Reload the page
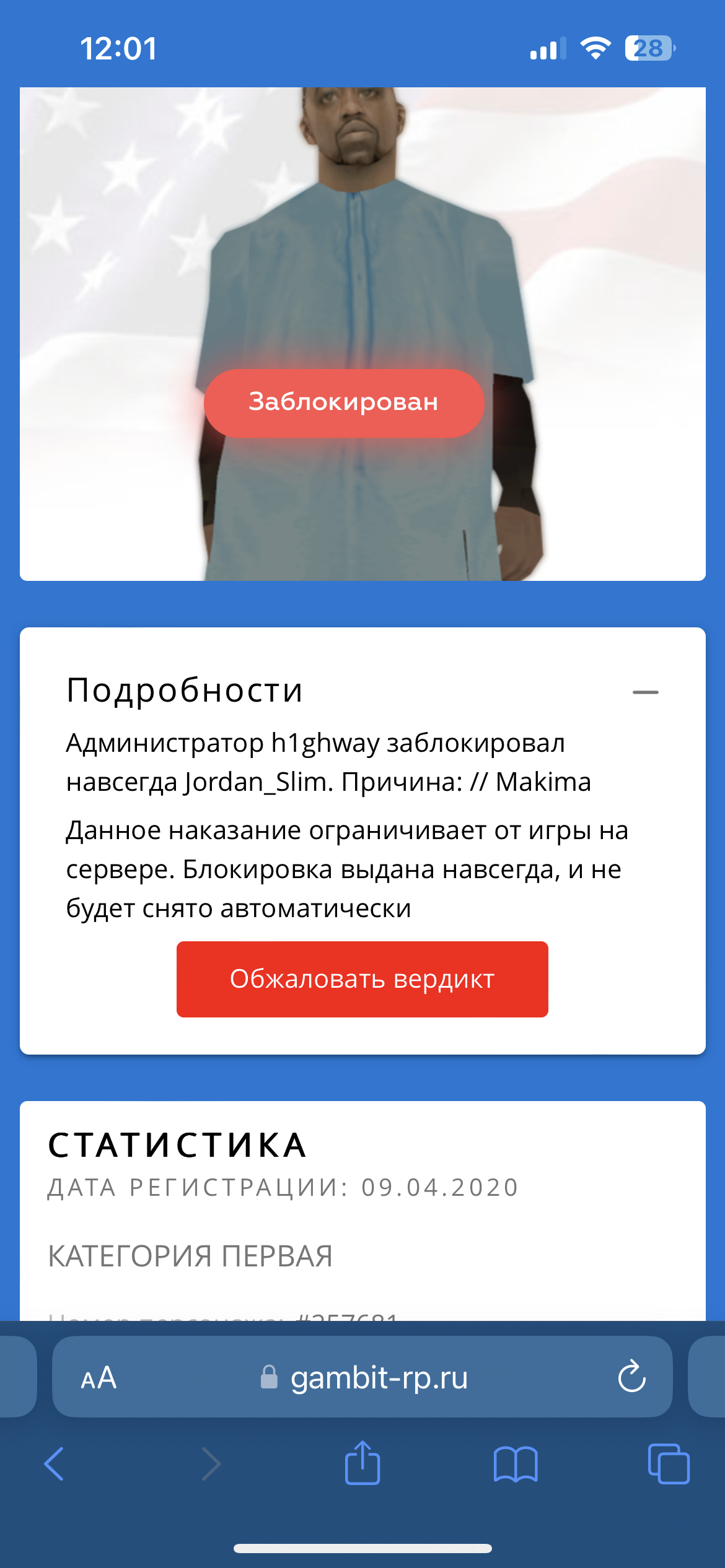The height and width of the screenshot is (1568, 725). tap(631, 1377)
